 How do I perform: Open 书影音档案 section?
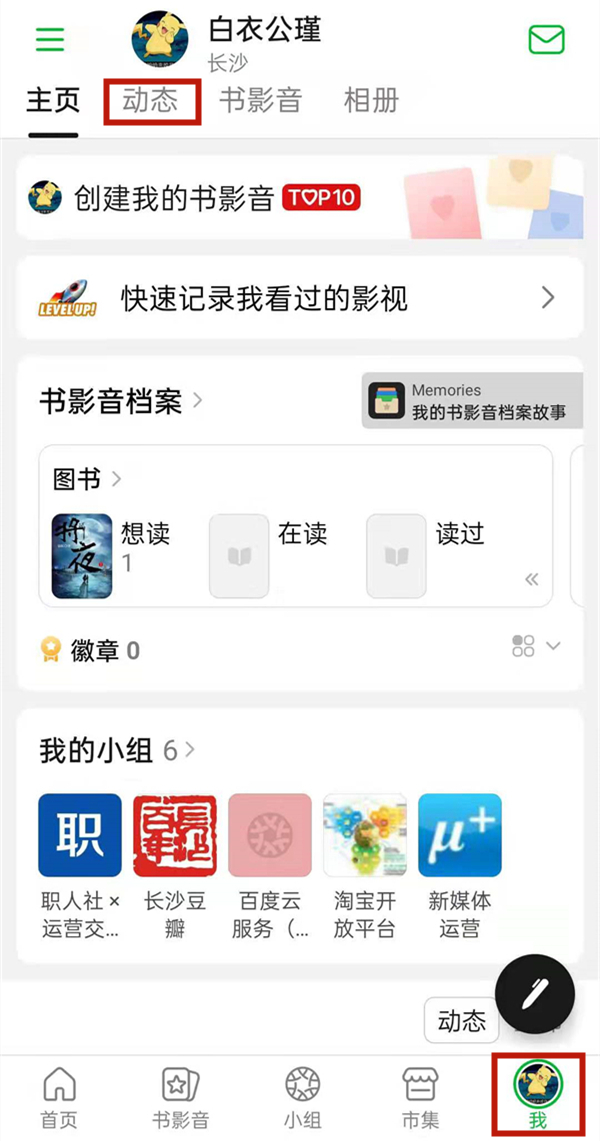point(120,402)
